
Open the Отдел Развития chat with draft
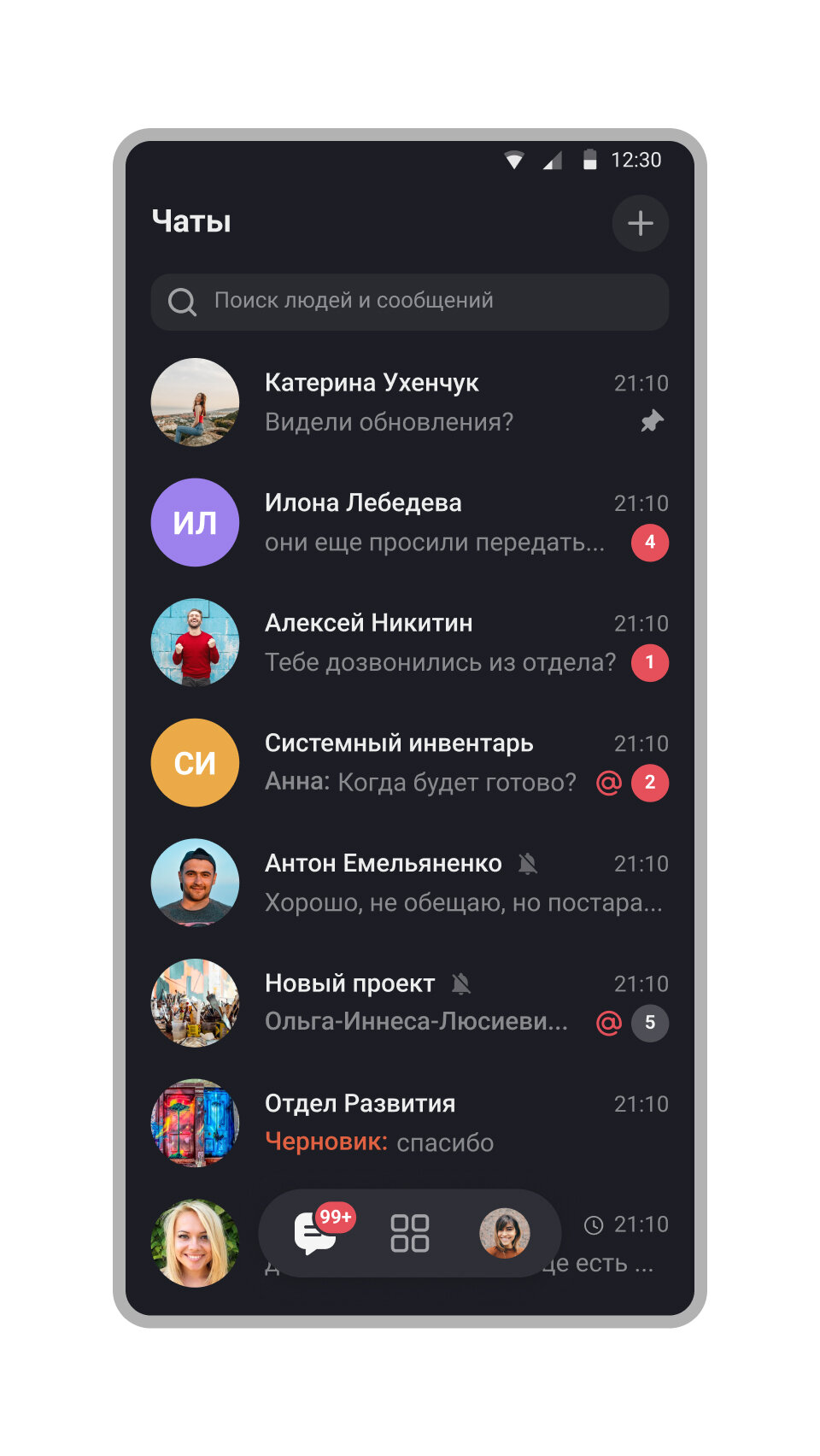(410, 1123)
